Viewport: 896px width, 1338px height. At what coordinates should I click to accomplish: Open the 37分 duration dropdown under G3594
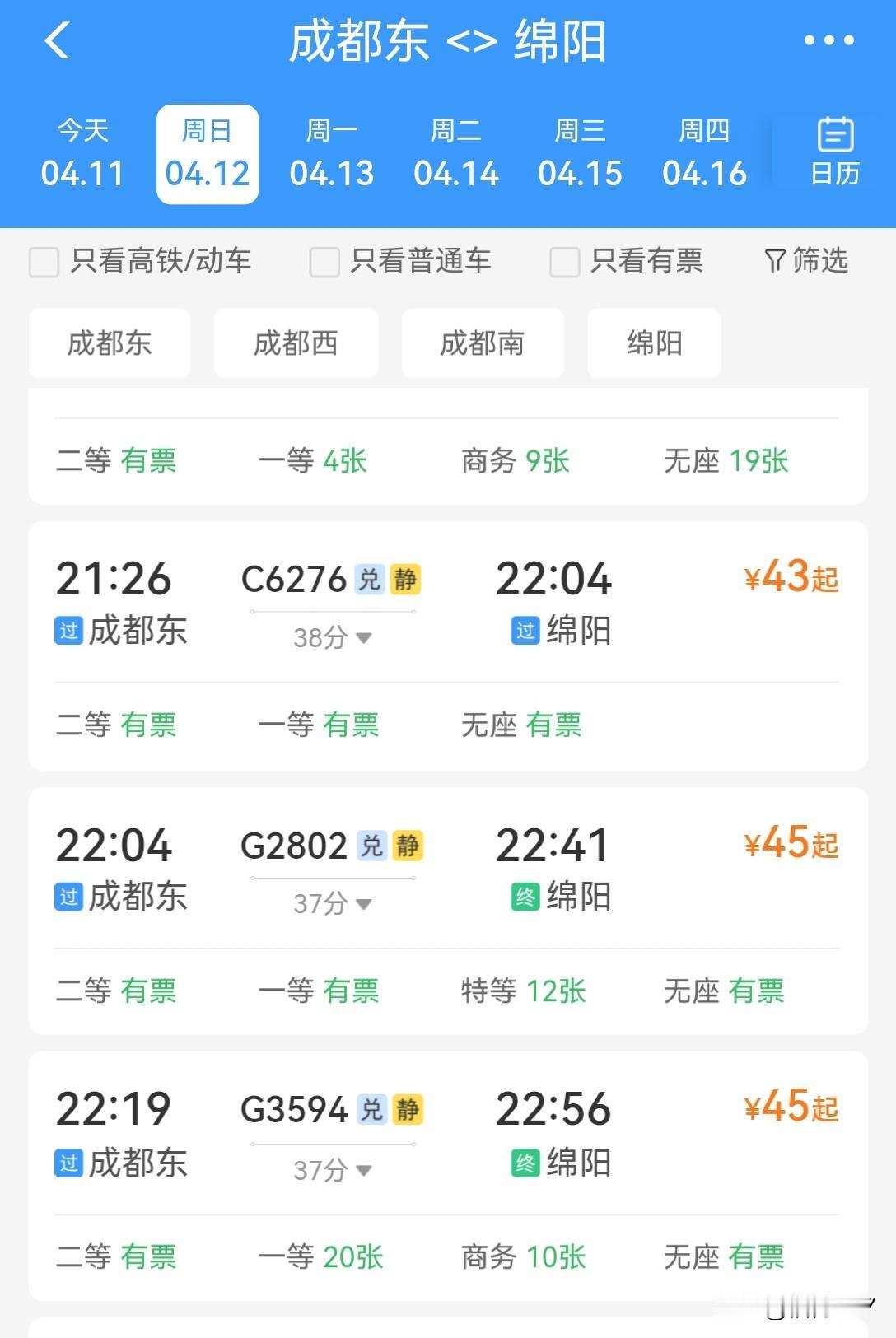pyautogui.click(x=332, y=1168)
